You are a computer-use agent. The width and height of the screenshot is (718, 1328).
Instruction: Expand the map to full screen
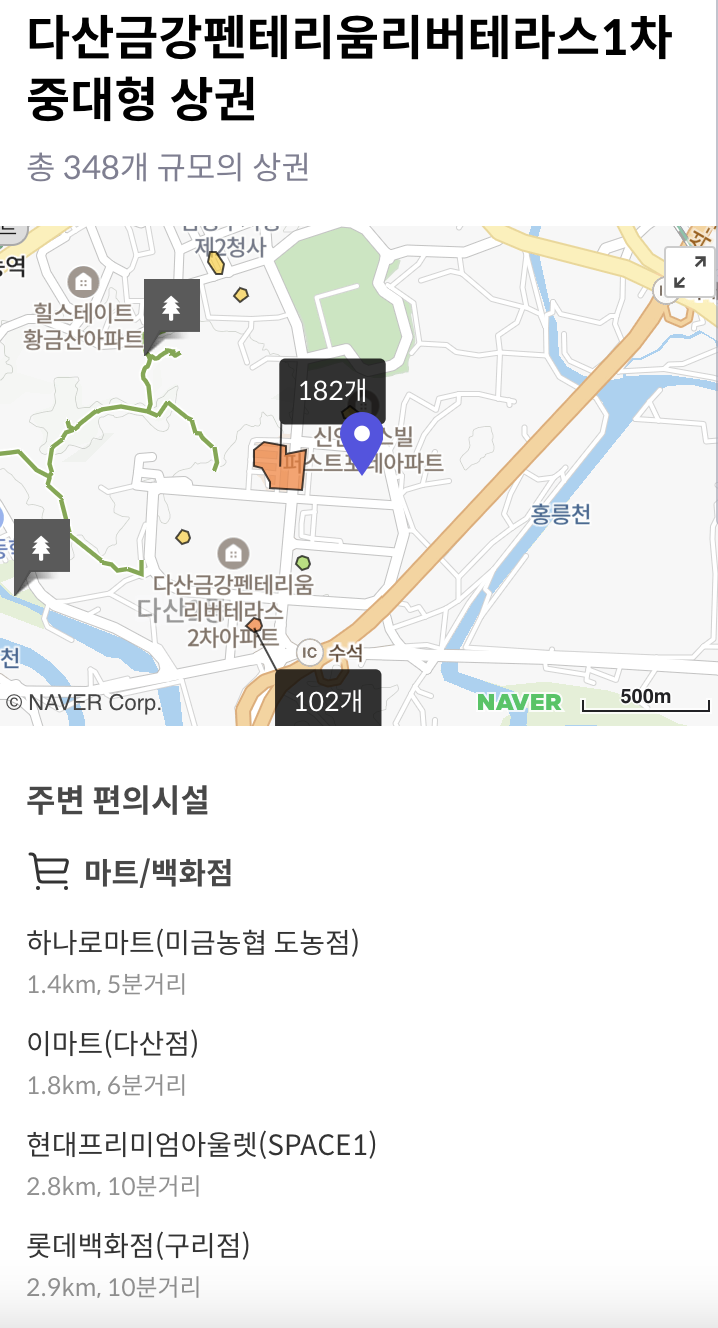pyautogui.click(x=690, y=273)
